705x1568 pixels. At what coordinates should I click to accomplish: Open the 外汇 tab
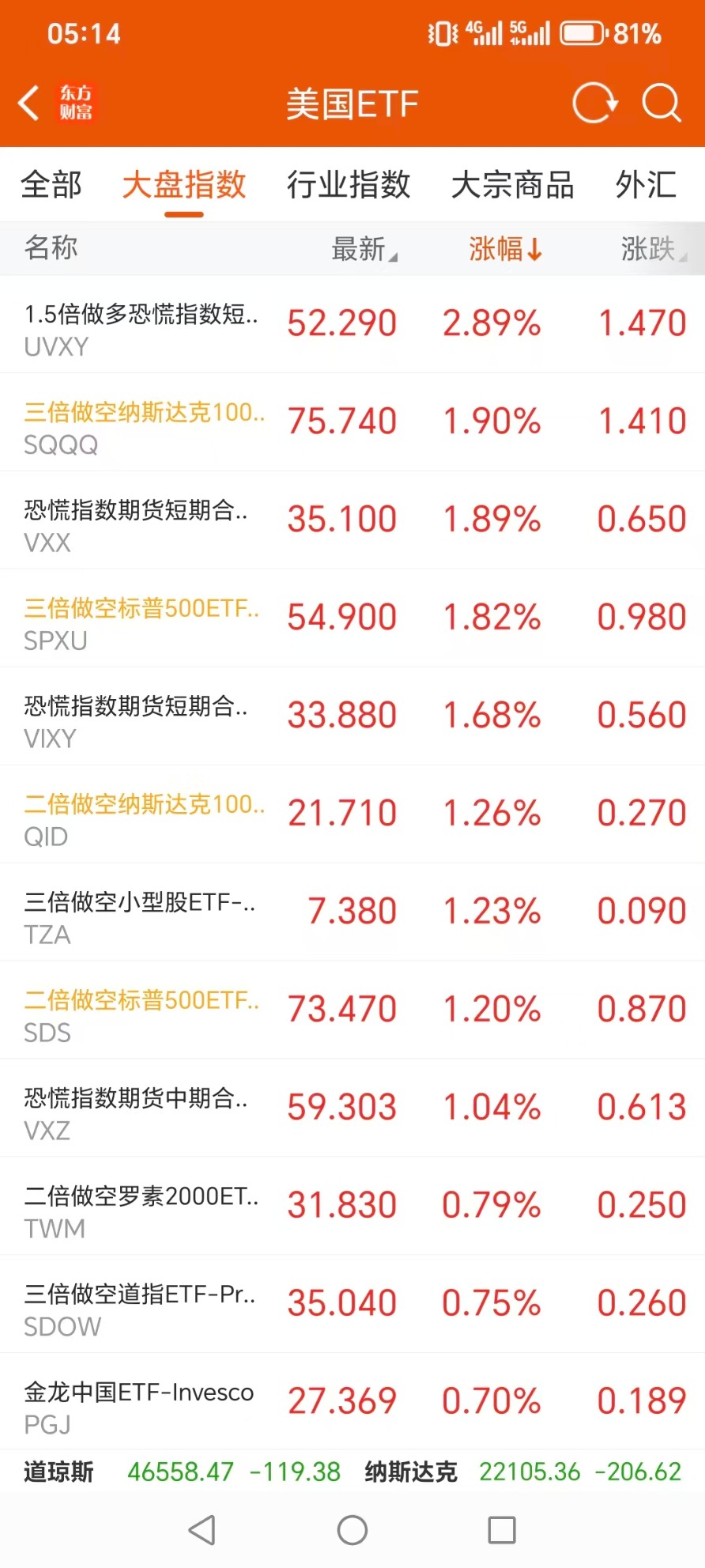pyautogui.click(x=646, y=185)
